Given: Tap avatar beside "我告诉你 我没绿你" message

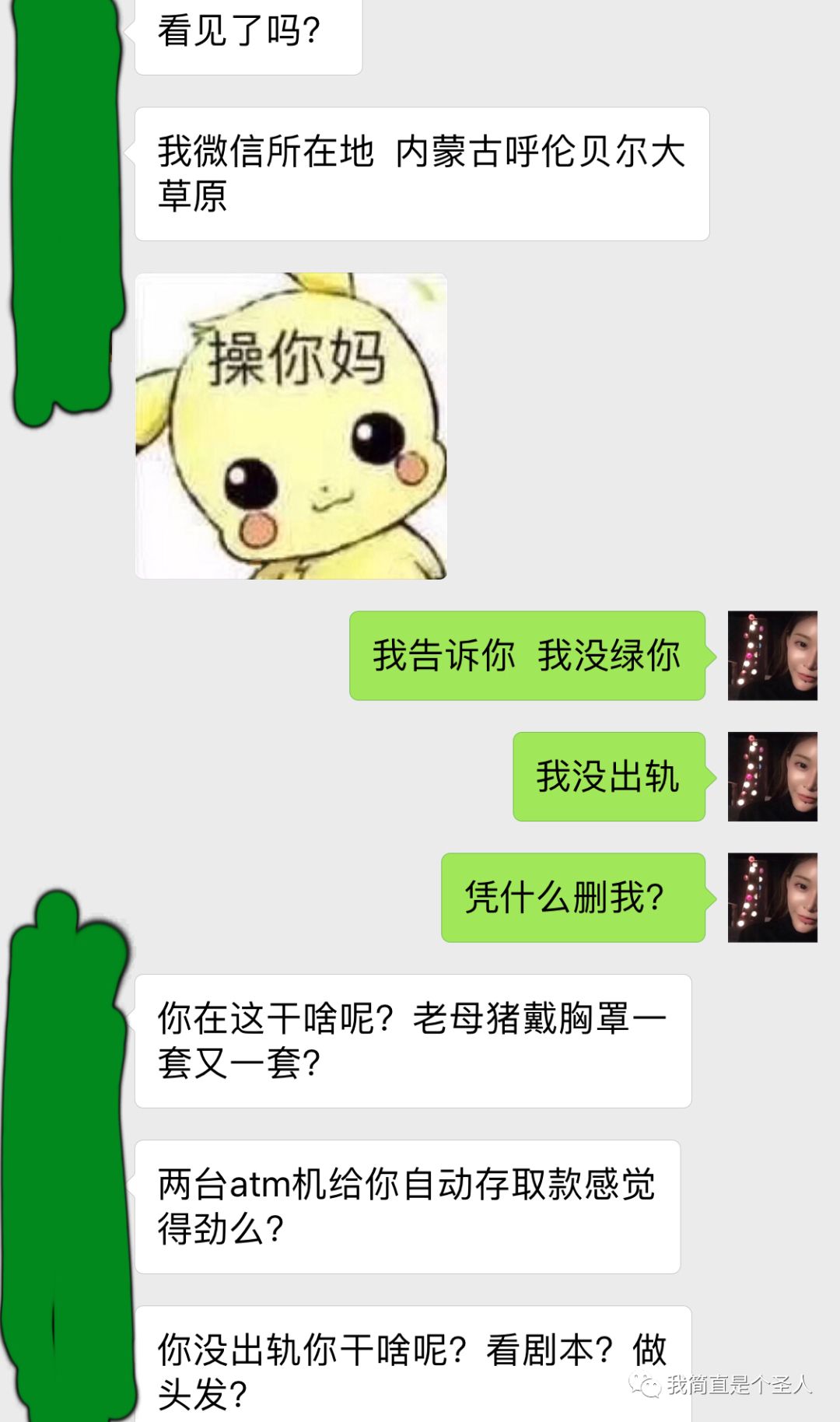Looking at the screenshot, I should [x=772, y=655].
